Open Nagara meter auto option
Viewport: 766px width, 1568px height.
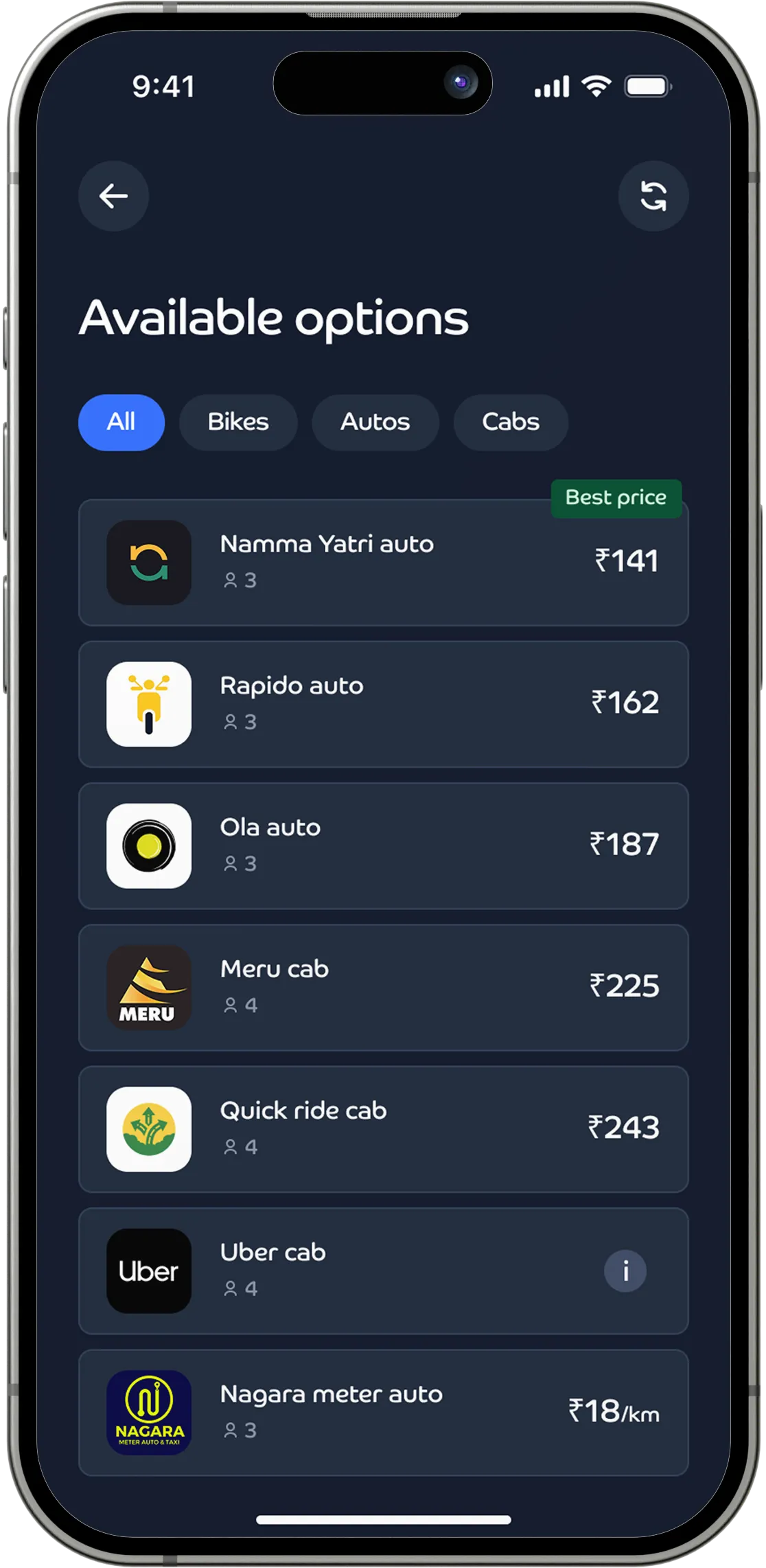[x=383, y=1412]
